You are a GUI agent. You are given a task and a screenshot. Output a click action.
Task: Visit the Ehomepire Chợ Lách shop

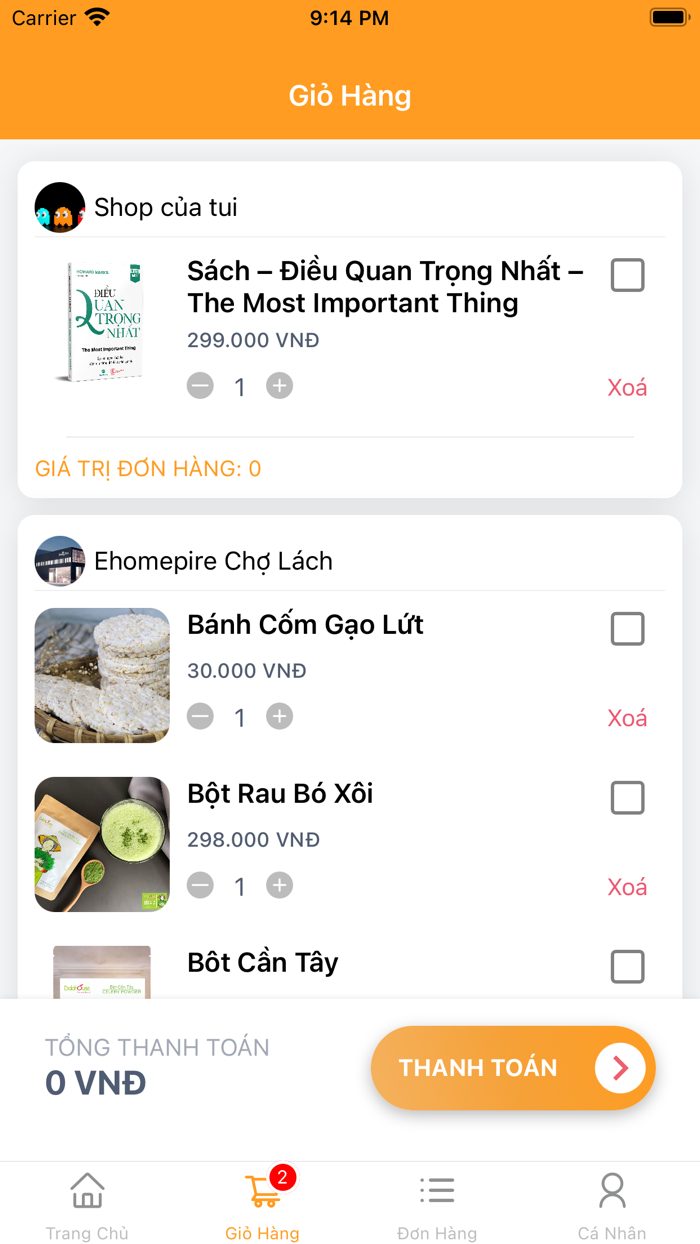[212, 561]
